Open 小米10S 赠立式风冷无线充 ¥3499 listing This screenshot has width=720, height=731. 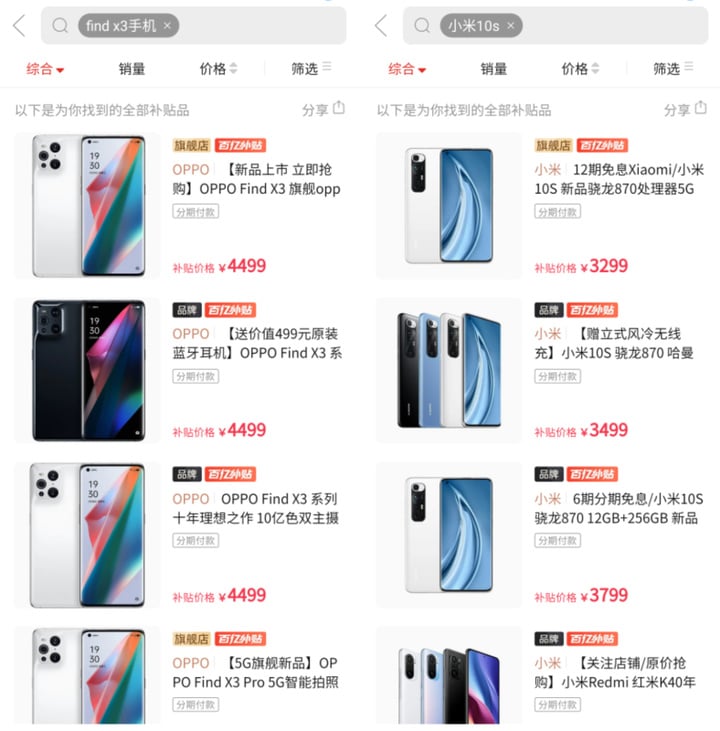618,343
